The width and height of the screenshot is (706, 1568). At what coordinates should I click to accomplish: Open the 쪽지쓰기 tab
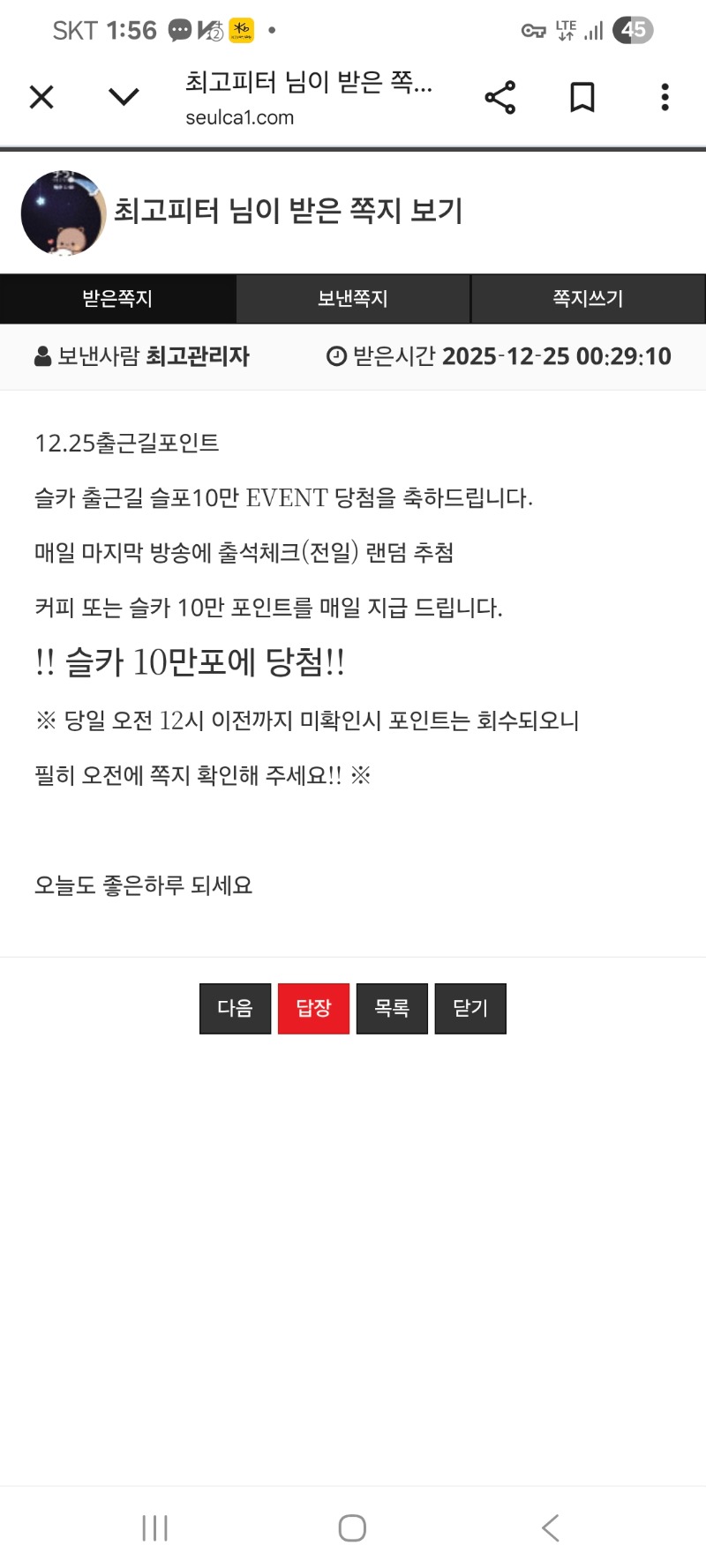coord(589,299)
